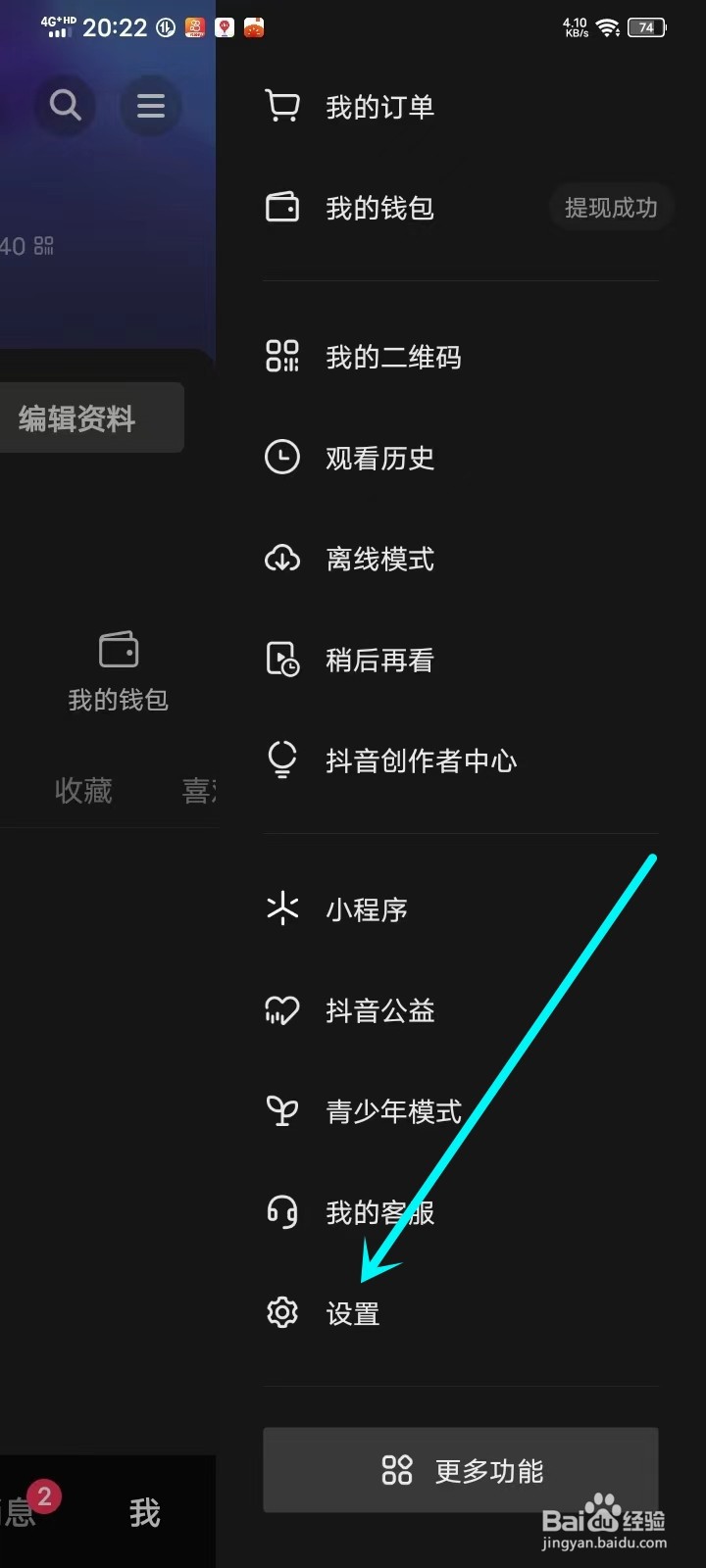Tap the 我的钱包 wallet icon in menu

(x=282, y=207)
